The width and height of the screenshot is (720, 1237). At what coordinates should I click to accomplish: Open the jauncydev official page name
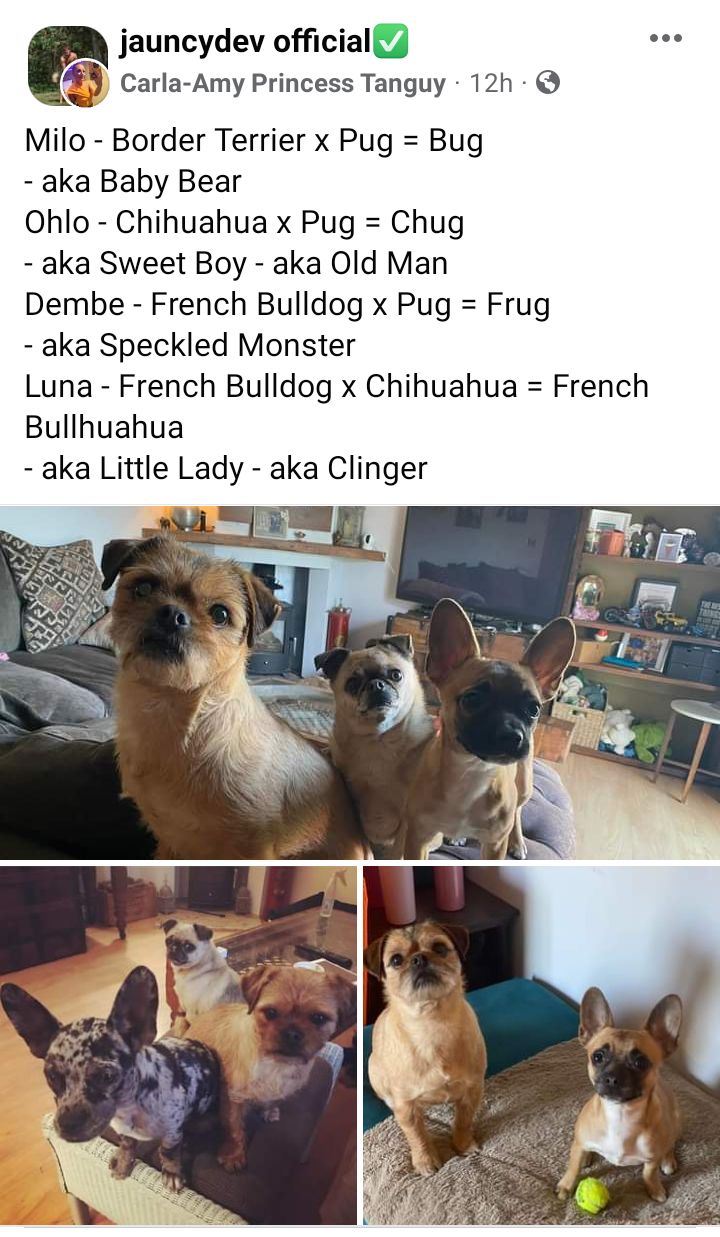point(245,42)
